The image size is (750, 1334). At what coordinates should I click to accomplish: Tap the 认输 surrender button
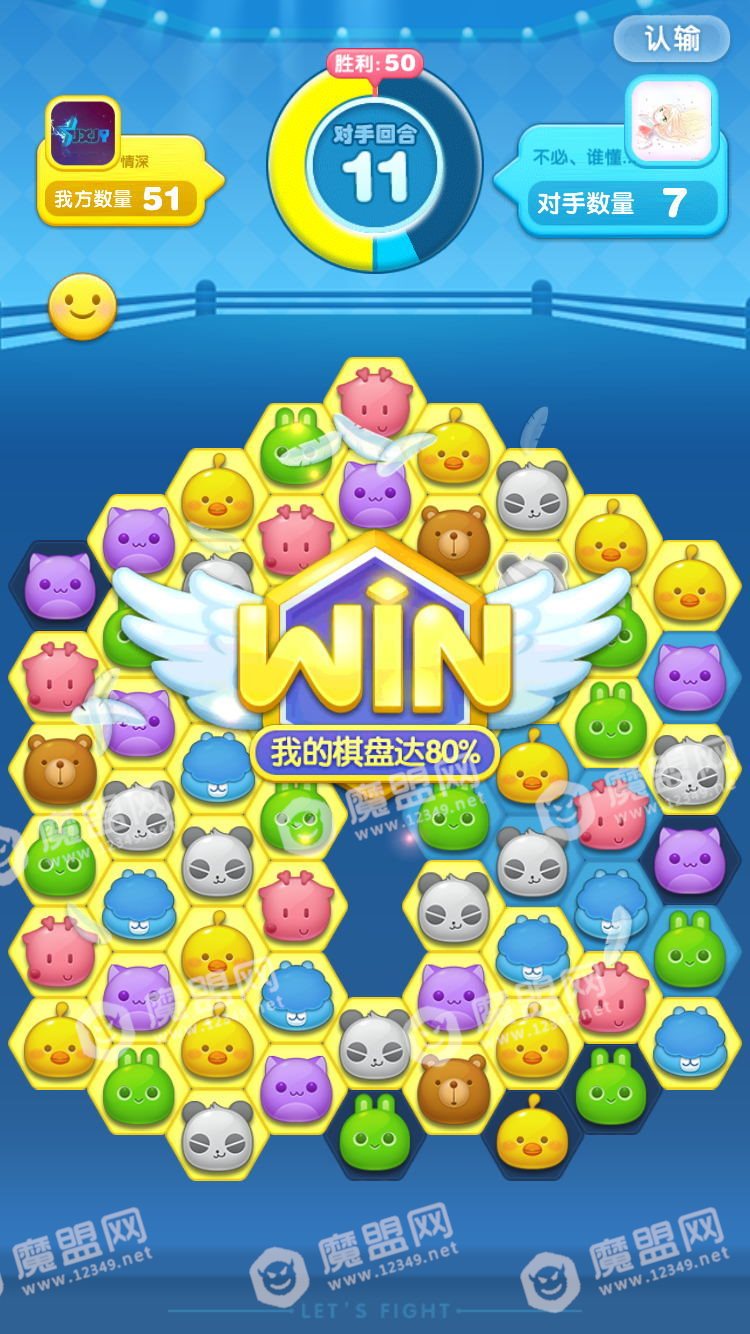(x=672, y=39)
